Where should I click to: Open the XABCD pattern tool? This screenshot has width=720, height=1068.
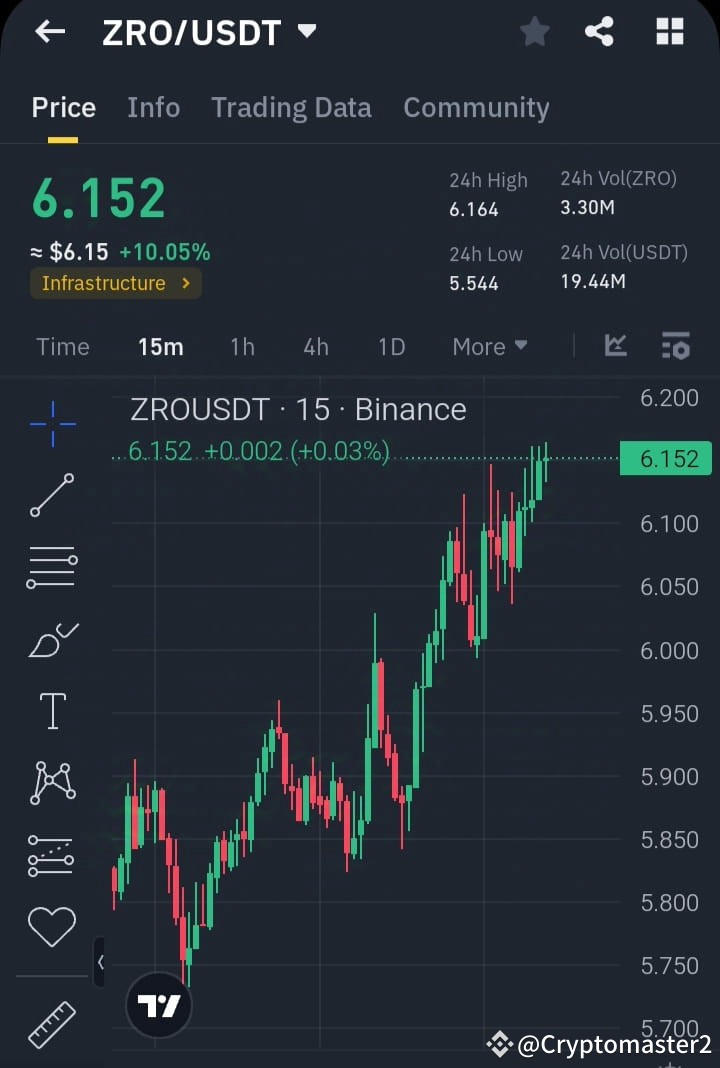click(52, 782)
